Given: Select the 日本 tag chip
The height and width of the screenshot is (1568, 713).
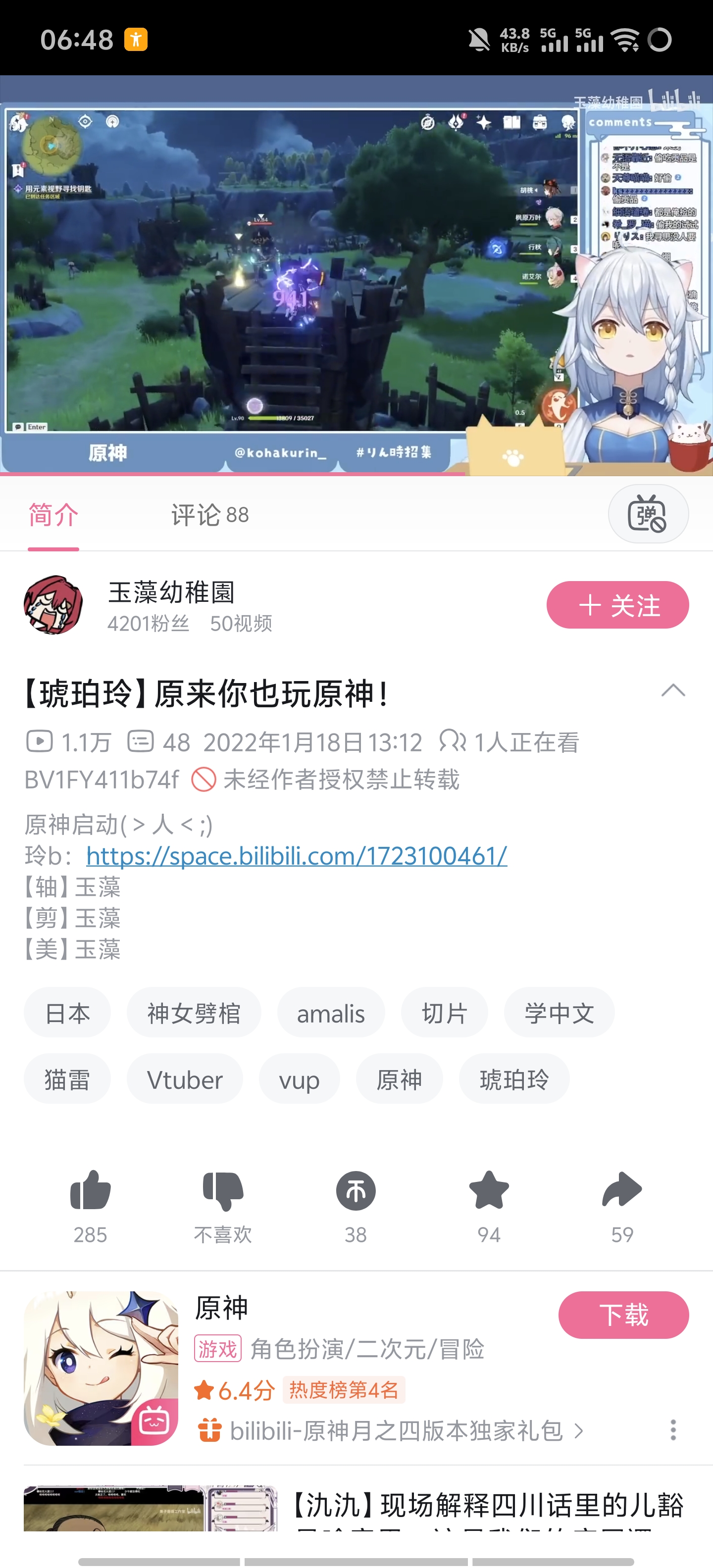Looking at the screenshot, I should click(67, 1013).
